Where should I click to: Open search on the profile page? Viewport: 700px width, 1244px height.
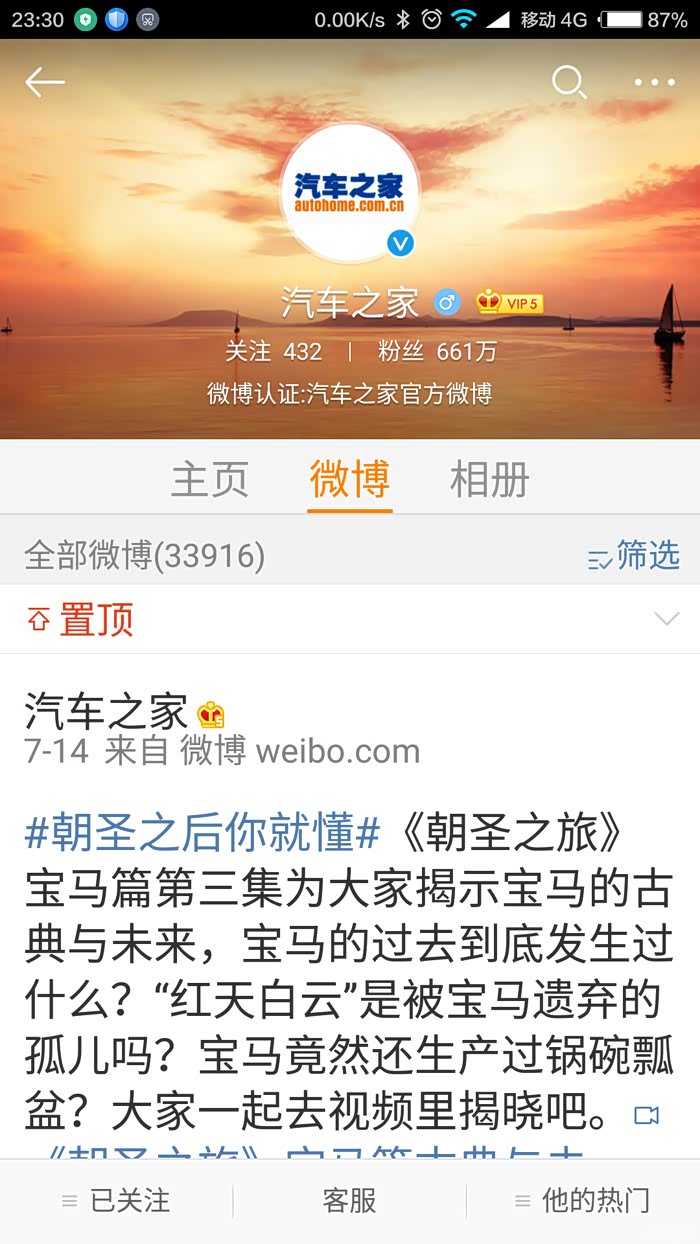coord(569,83)
